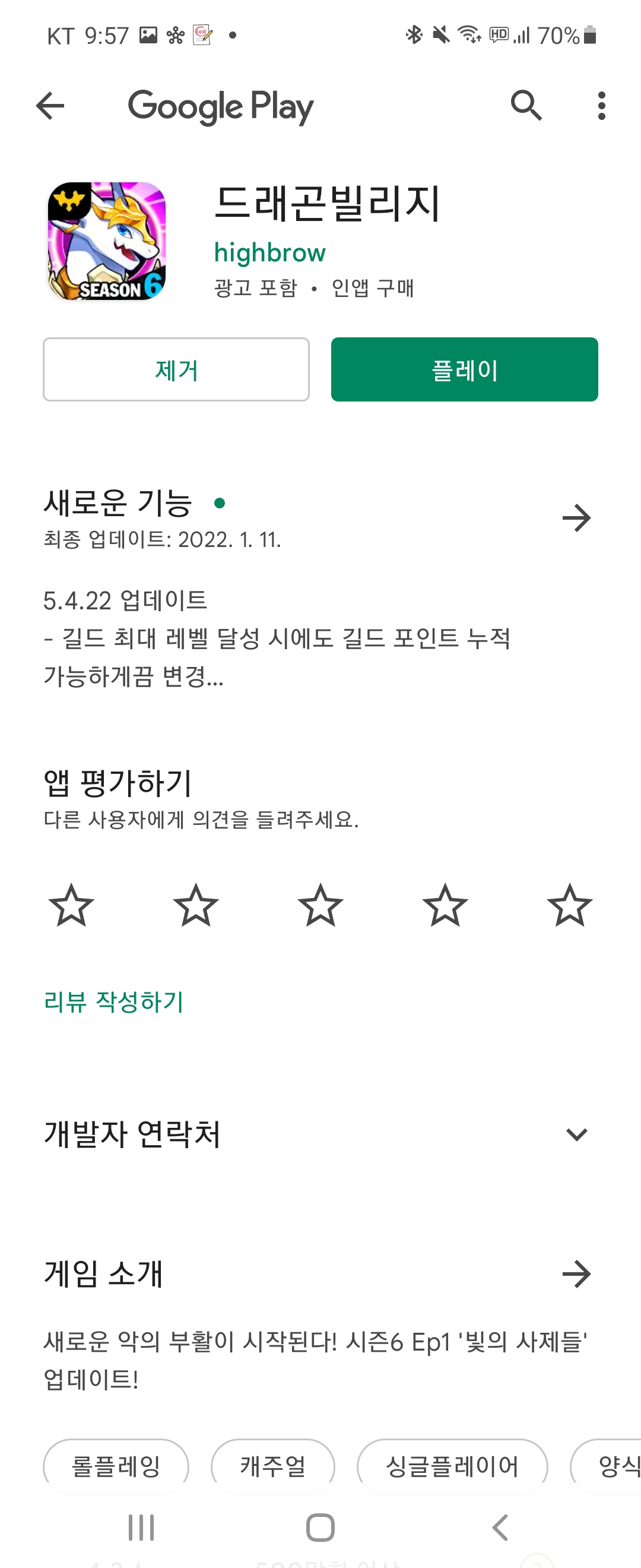Viewport: 641px width, 1568px height.
Task: Go back using the top arrow
Action: tap(50, 106)
